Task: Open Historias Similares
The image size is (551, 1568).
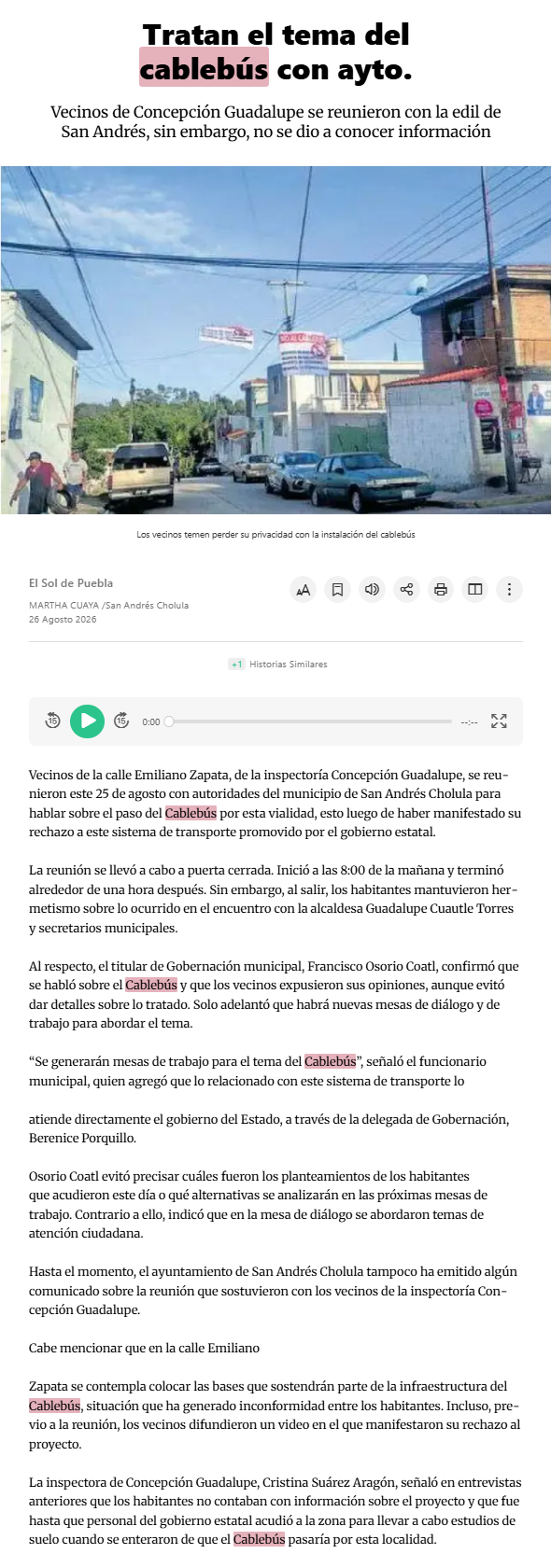Action: point(277,665)
